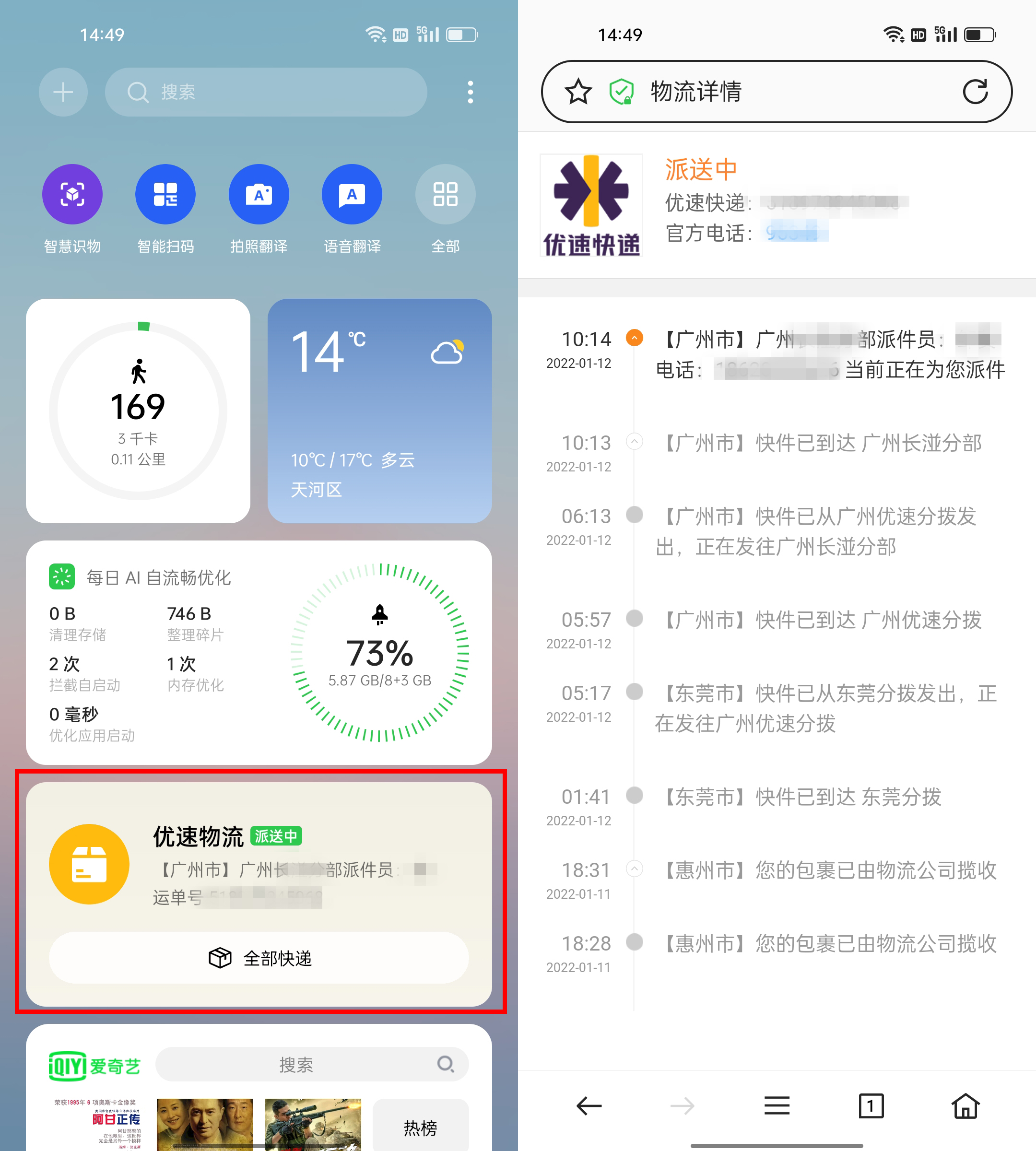
Task: Open the 智慧识物 smart recognition tool
Action: pyautogui.click(x=72, y=194)
